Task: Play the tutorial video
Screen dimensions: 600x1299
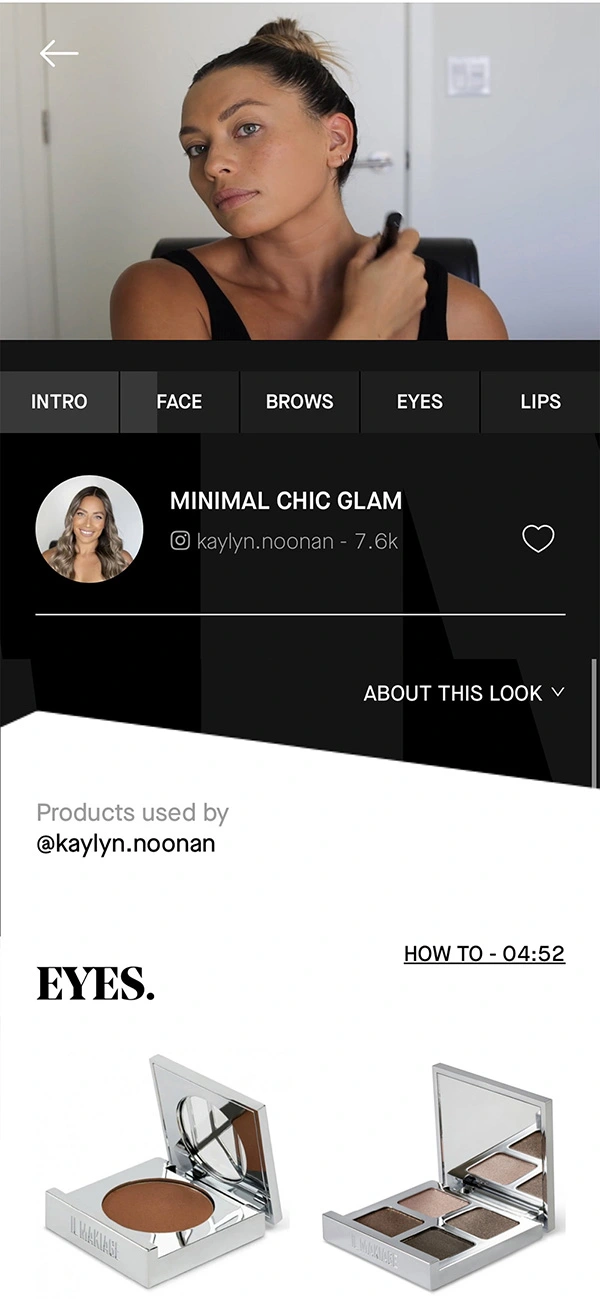Action: click(x=300, y=170)
